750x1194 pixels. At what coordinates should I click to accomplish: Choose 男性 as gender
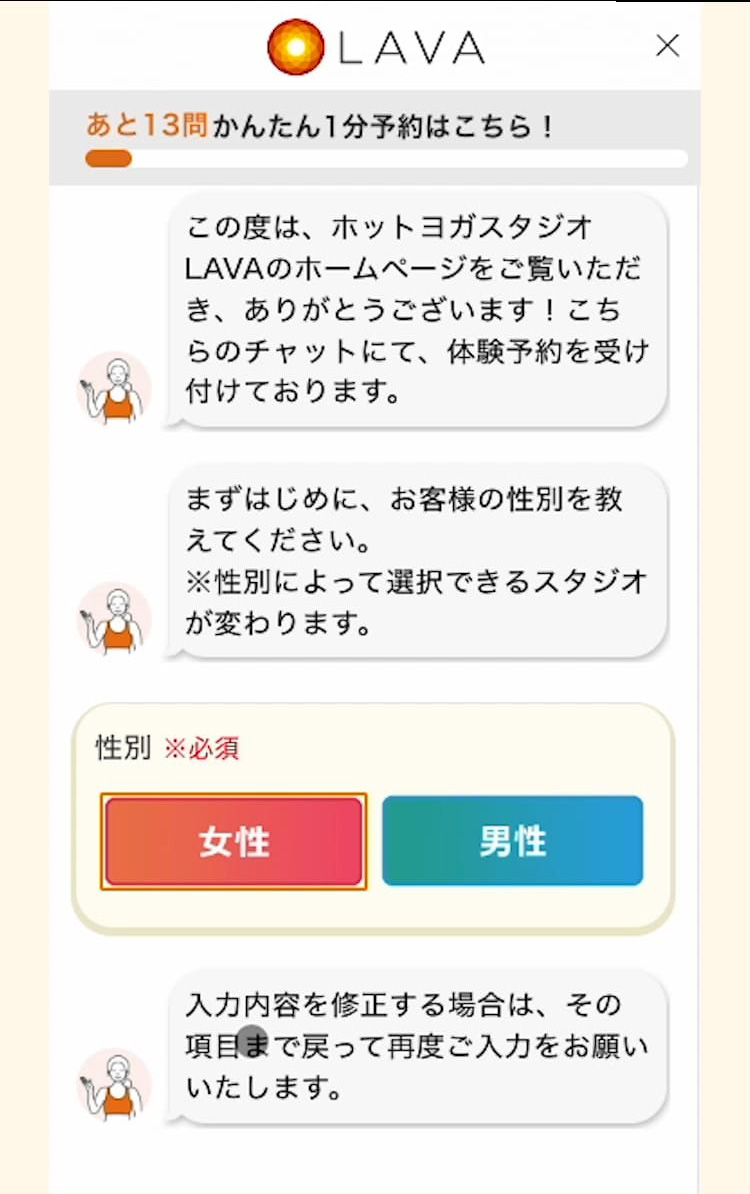[512, 841]
